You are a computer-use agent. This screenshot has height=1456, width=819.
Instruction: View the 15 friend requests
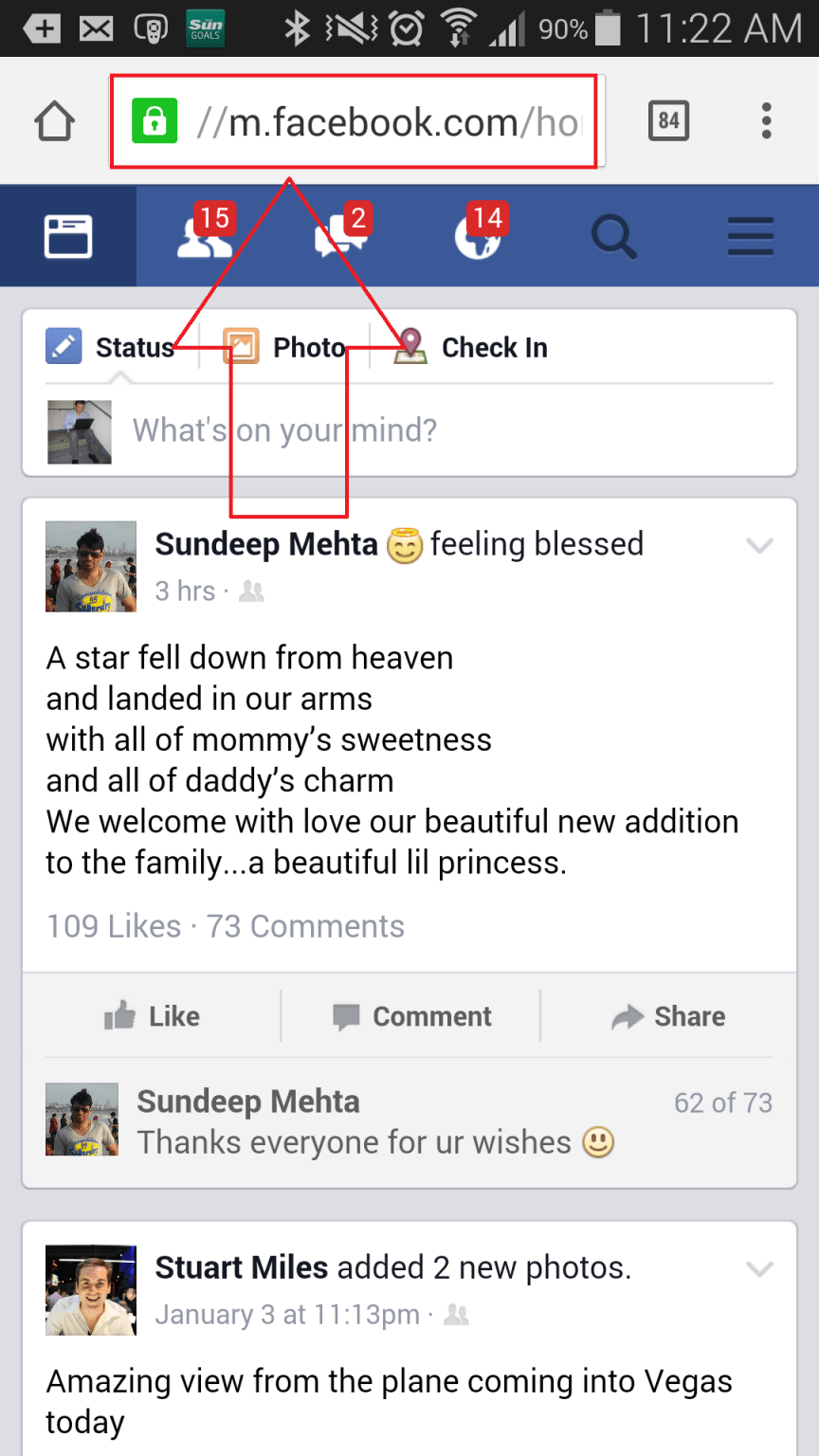click(205, 236)
